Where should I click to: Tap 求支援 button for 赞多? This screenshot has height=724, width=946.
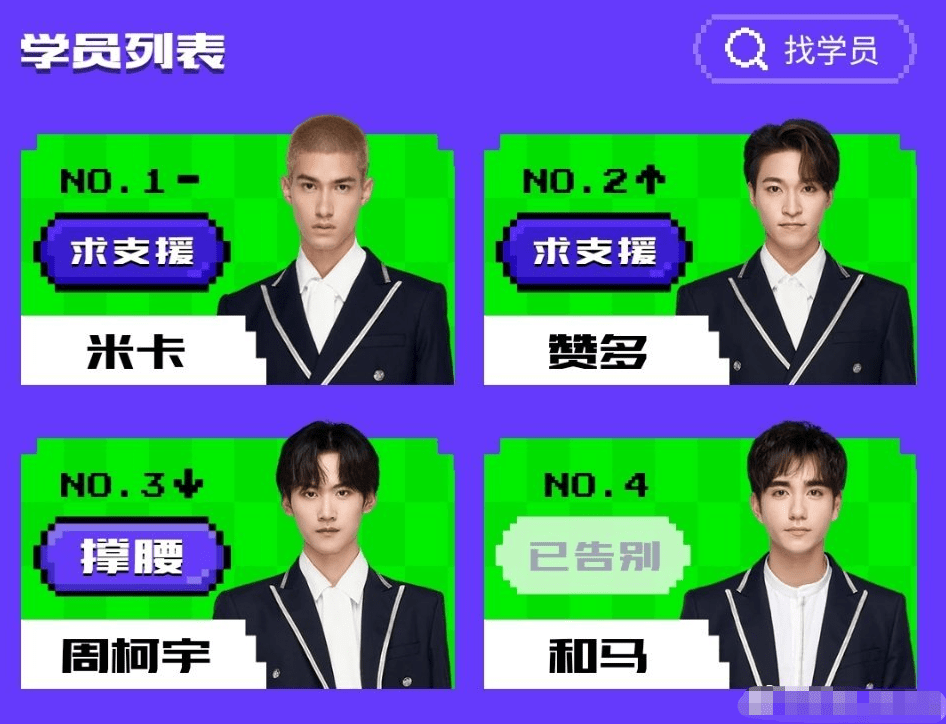click(x=594, y=251)
